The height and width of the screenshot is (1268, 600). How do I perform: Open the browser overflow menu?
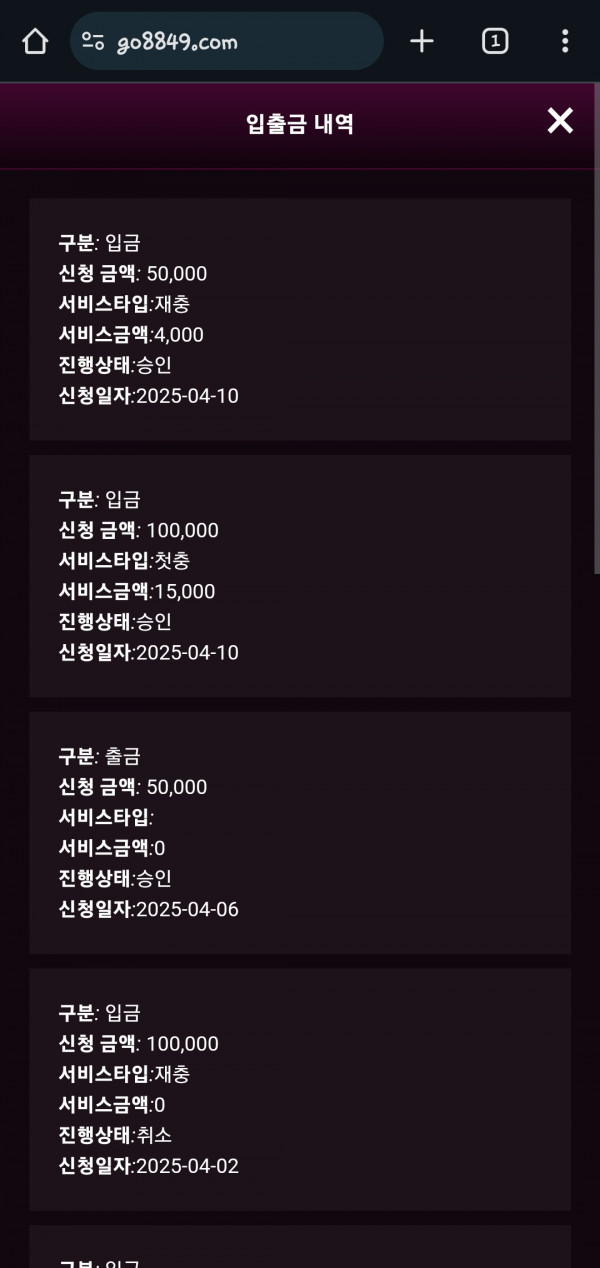[x=565, y=41]
